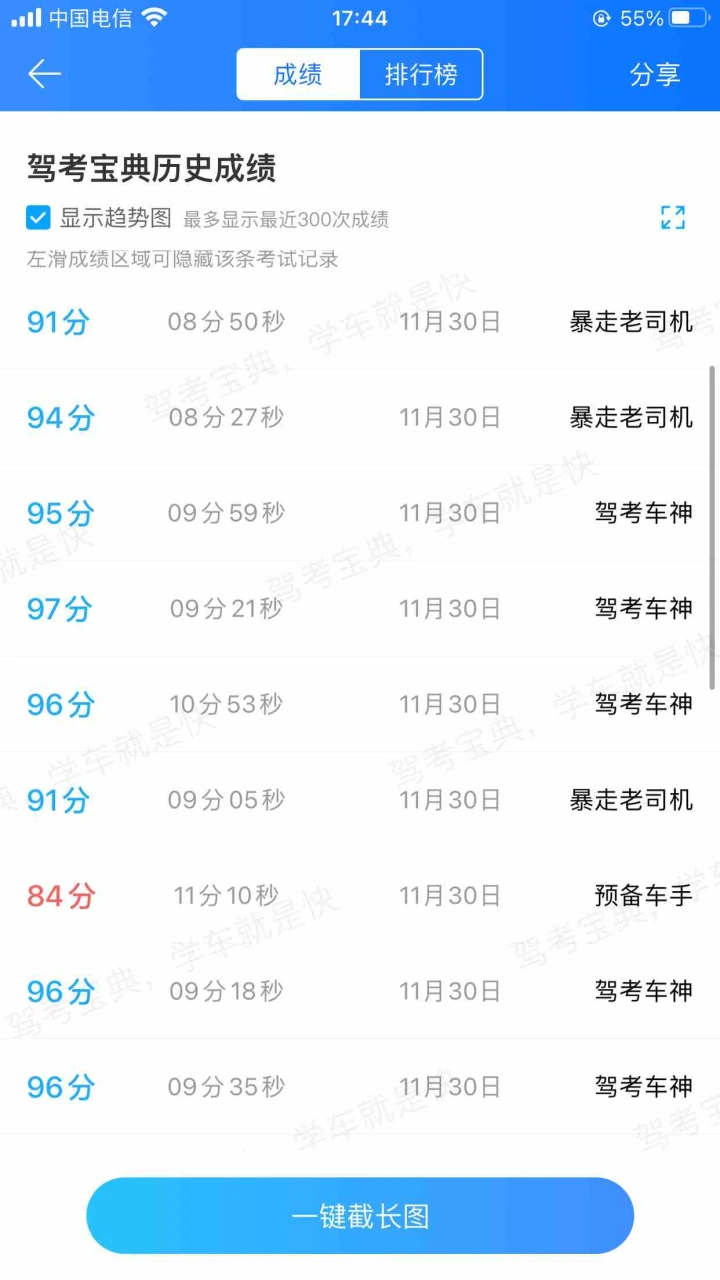Screen dimensions: 720x1280
Task: Open the 97分 exam record
Action: (x=360, y=608)
